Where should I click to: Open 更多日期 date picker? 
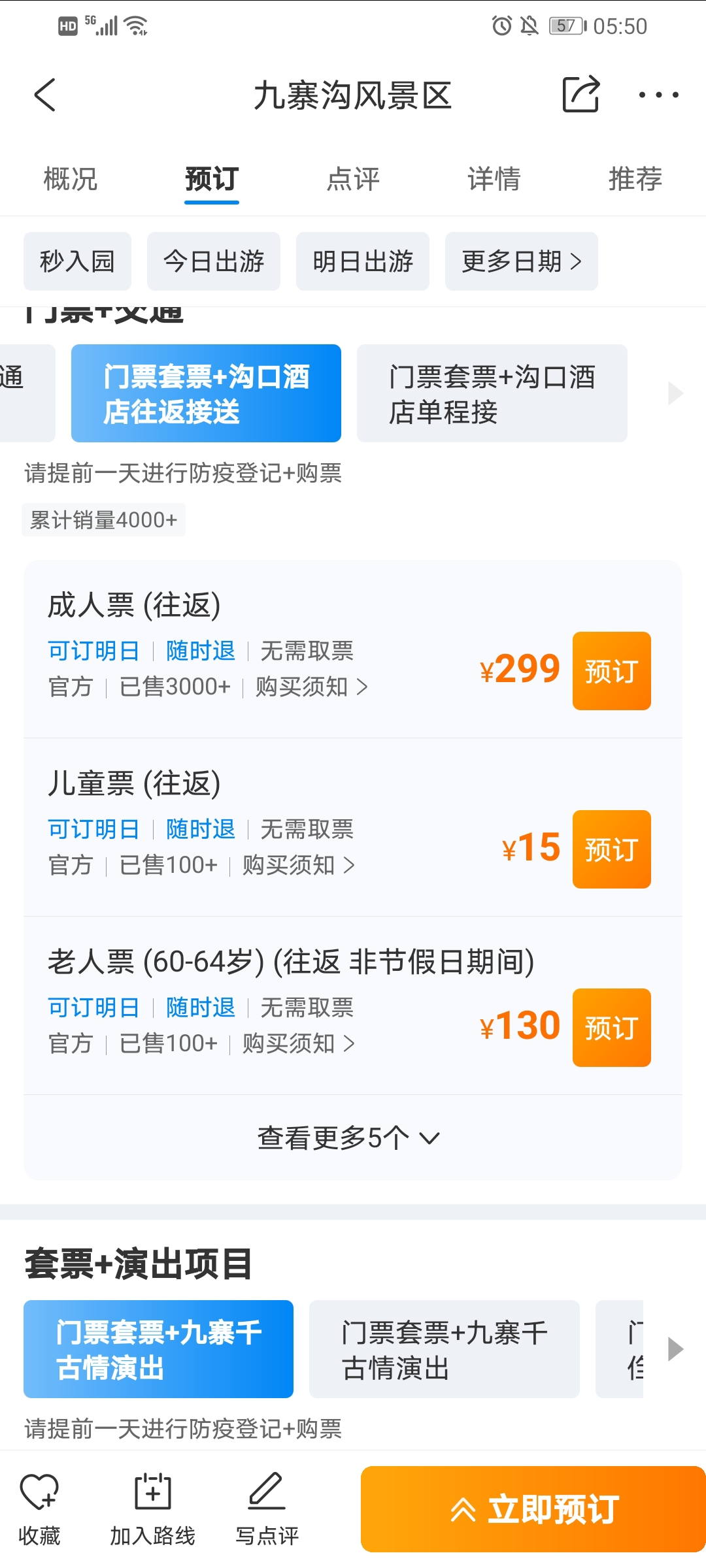pyautogui.click(x=522, y=261)
